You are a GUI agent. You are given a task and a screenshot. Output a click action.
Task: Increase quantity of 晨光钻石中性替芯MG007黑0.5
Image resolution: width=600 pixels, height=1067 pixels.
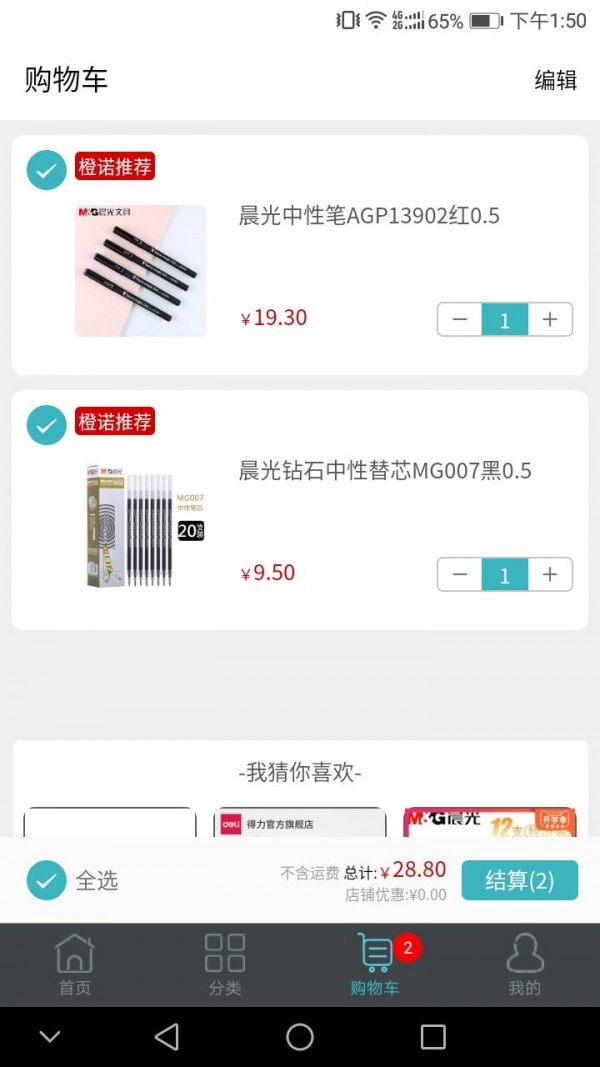point(550,575)
